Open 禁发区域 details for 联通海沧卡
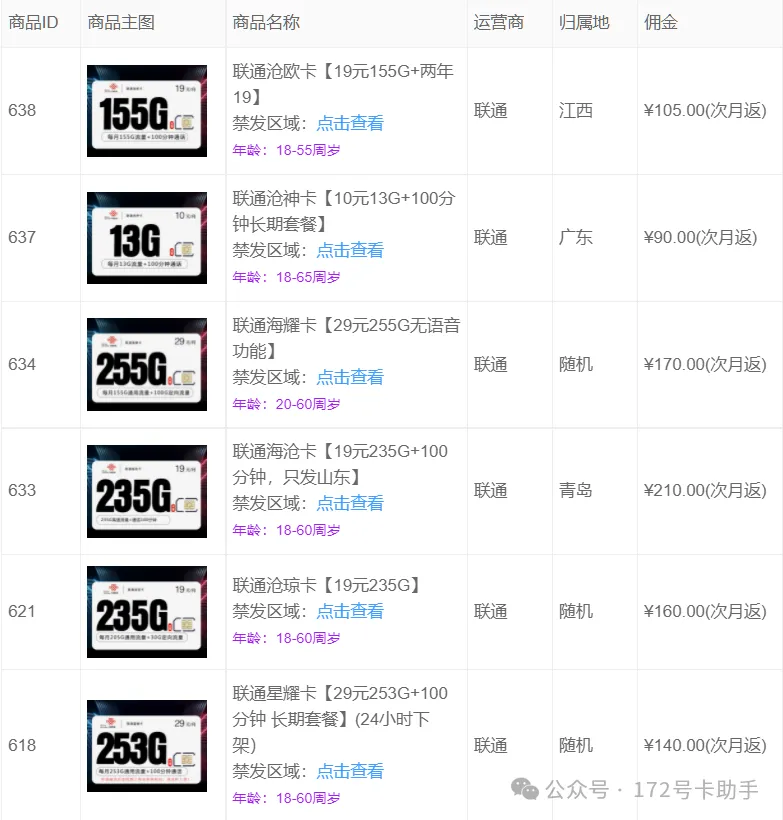 350,503
